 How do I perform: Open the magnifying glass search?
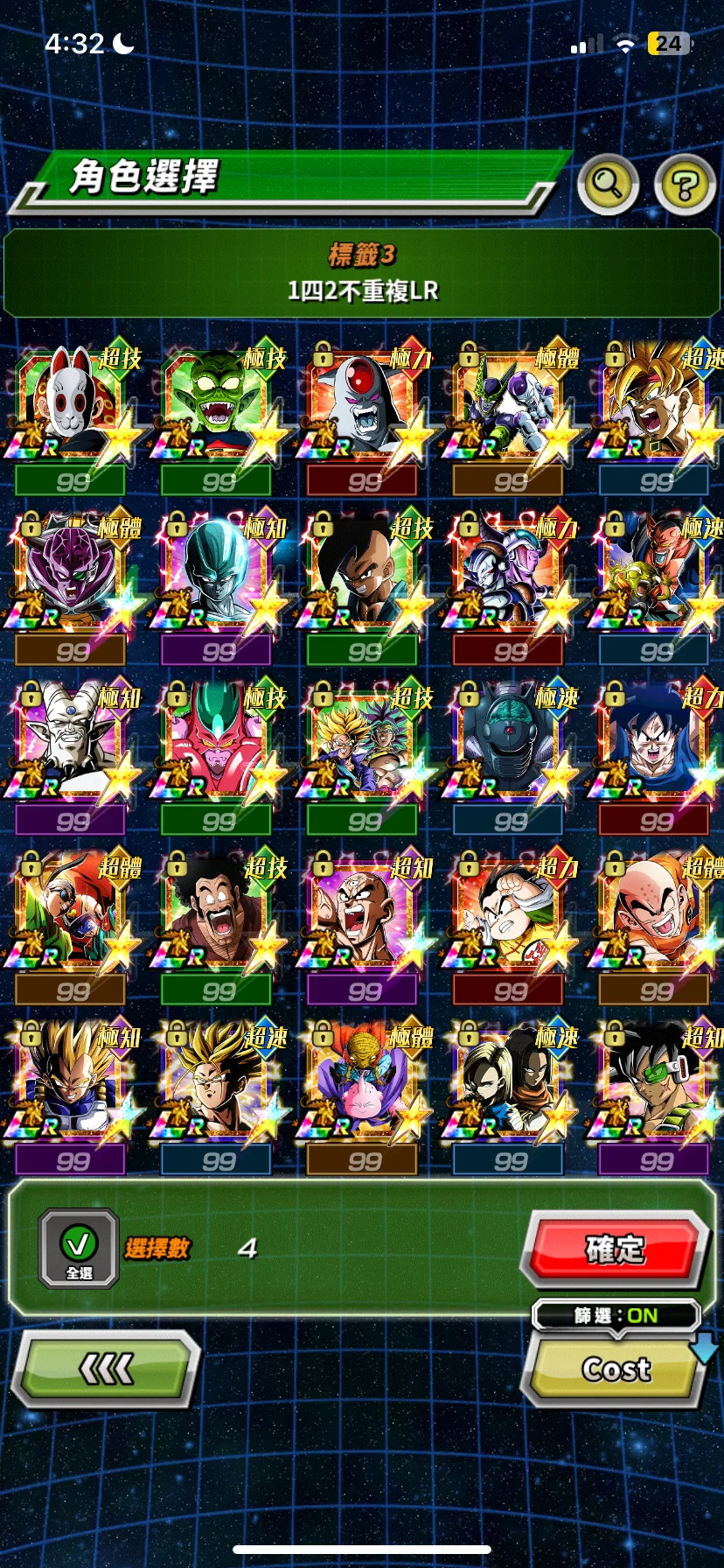tap(607, 184)
